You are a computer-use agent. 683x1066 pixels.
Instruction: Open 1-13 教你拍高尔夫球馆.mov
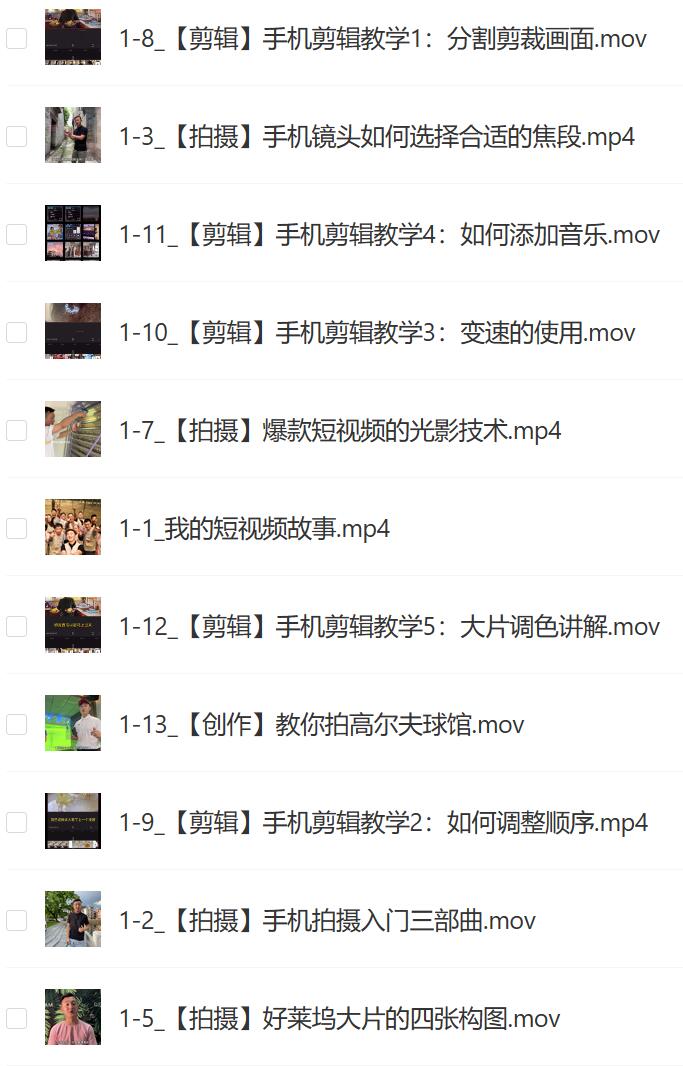(321, 725)
